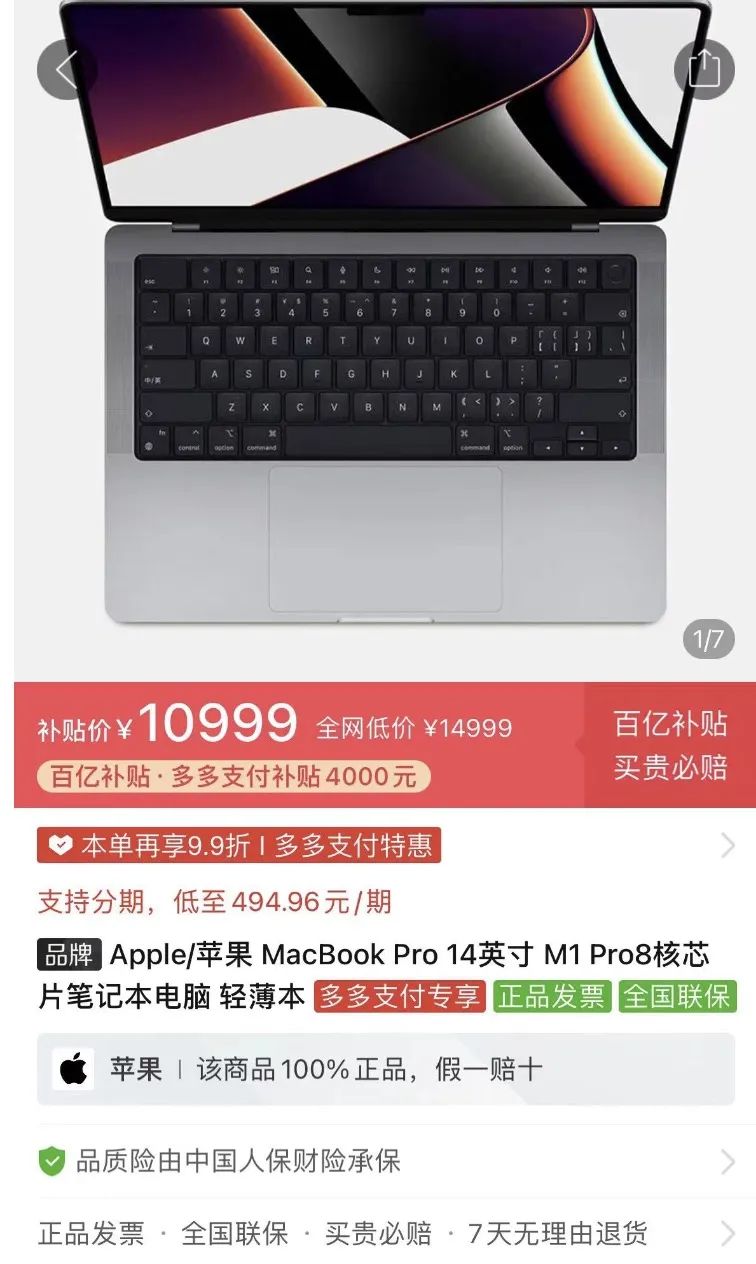Share this MacBook Pro listing

pos(704,68)
